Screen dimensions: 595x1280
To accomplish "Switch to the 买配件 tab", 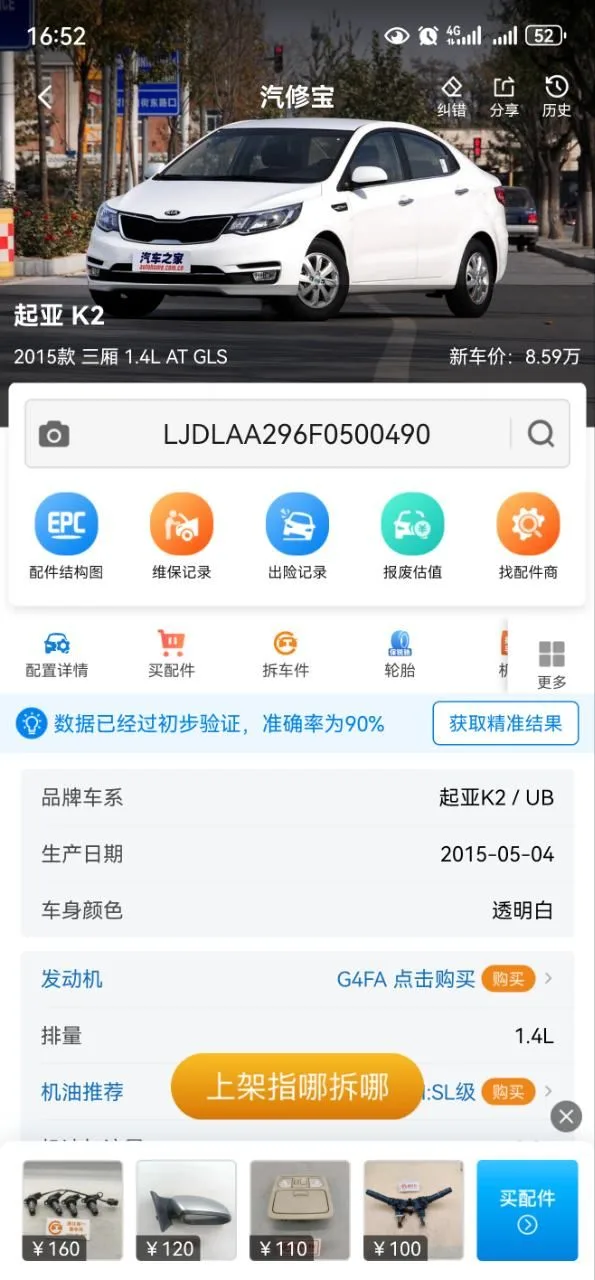I will click(x=171, y=654).
